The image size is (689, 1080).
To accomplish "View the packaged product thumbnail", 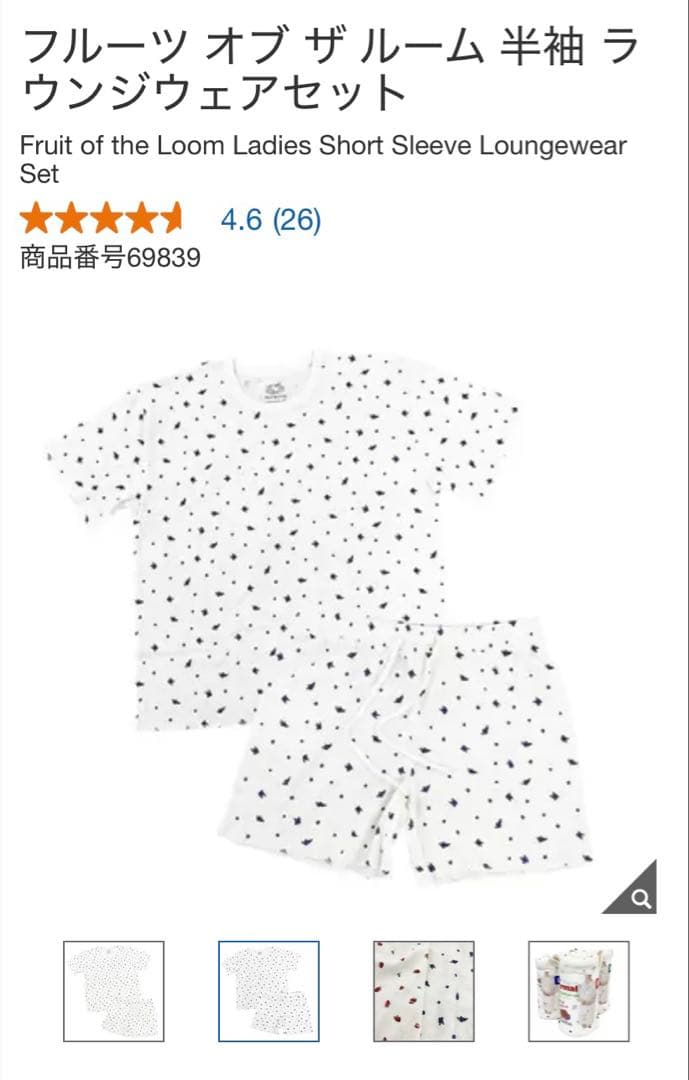I will pos(579,991).
